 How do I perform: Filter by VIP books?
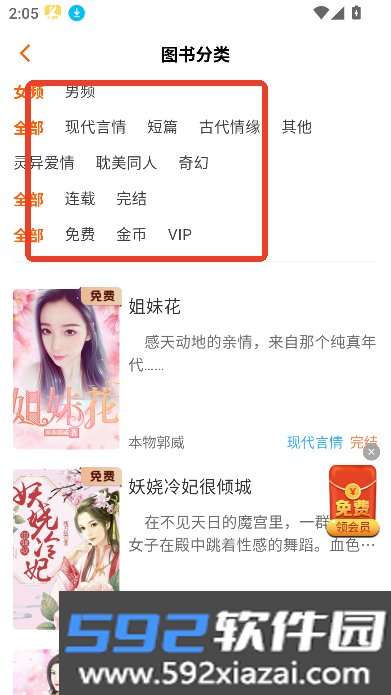(x=180, y=234)
